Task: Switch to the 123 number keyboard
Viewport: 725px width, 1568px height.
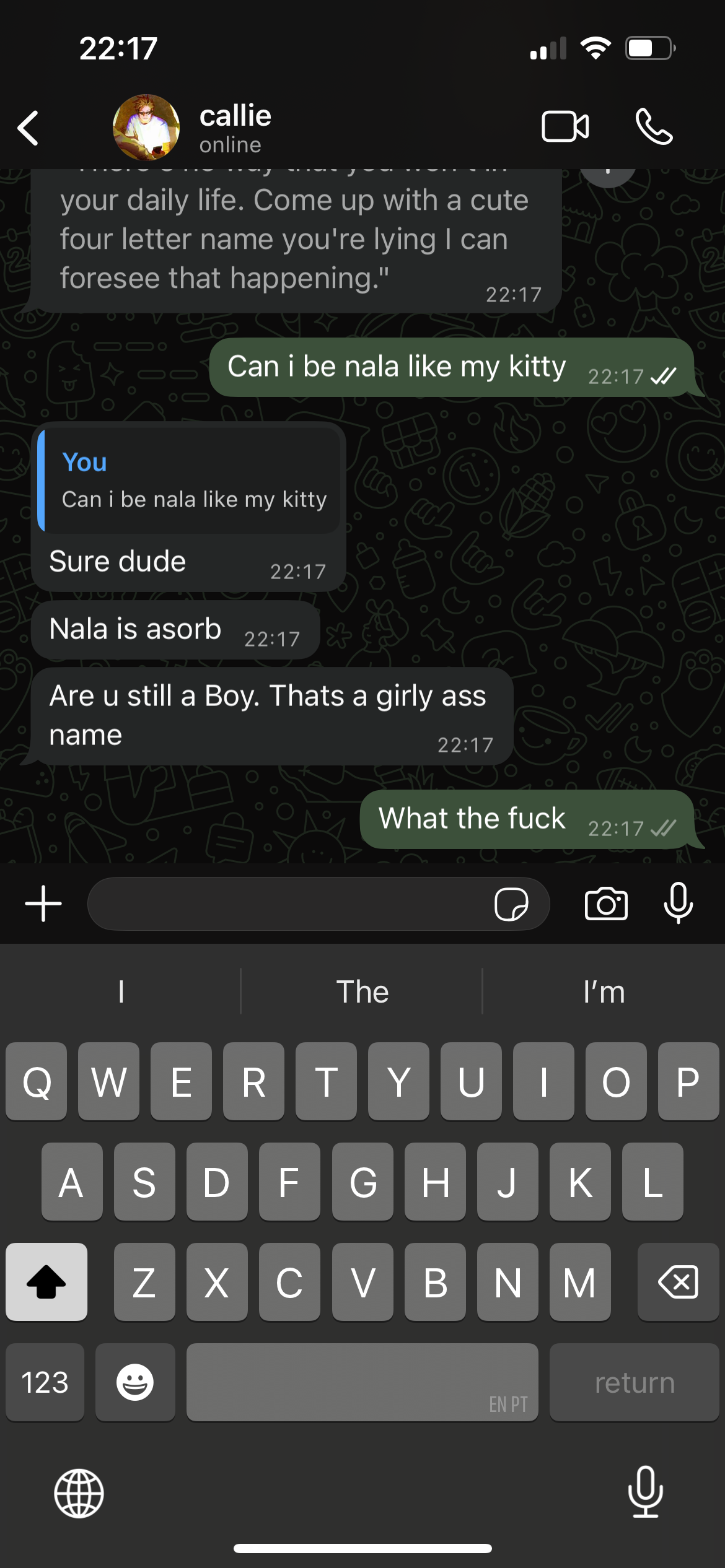Action: 45,1382
